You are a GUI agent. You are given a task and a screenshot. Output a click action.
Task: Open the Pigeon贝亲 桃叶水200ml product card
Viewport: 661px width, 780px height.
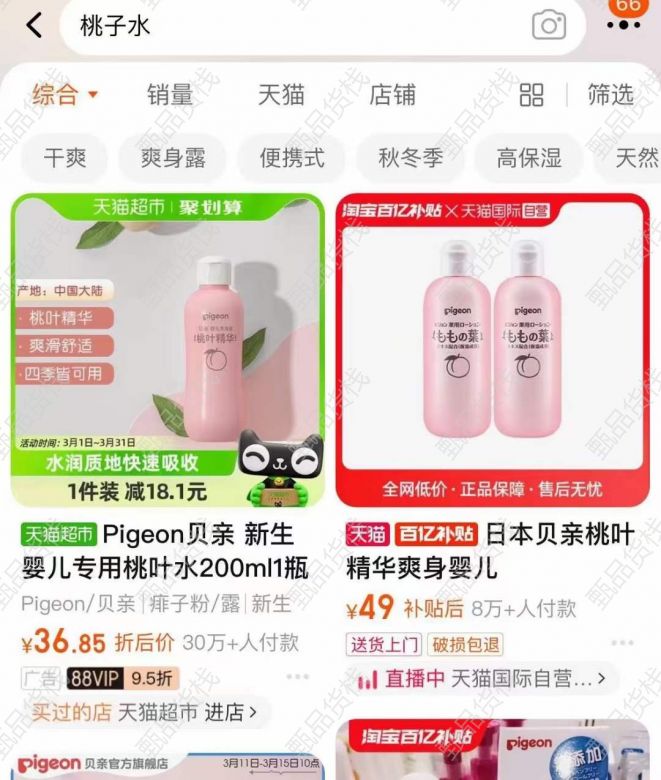(167, 350)
